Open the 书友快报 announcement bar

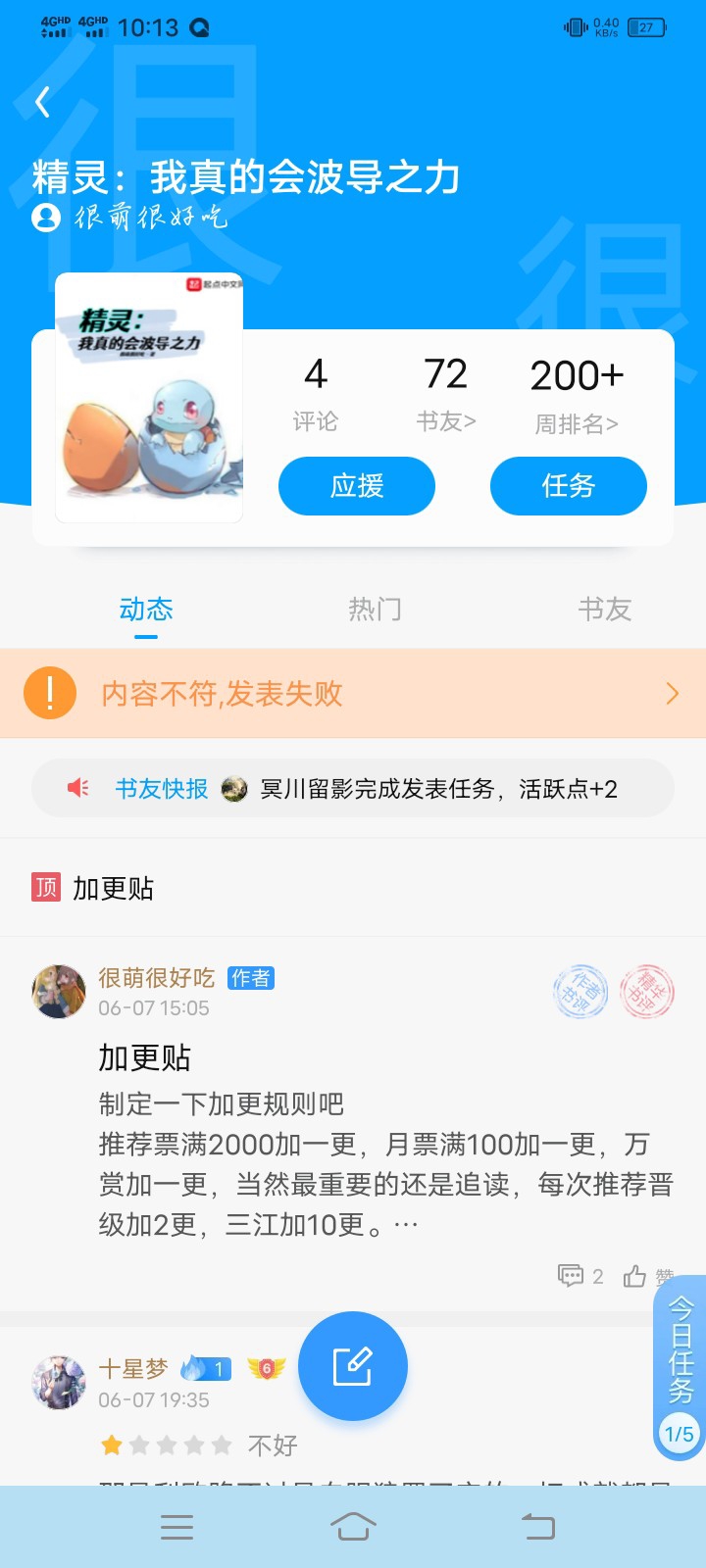point(353,789)
